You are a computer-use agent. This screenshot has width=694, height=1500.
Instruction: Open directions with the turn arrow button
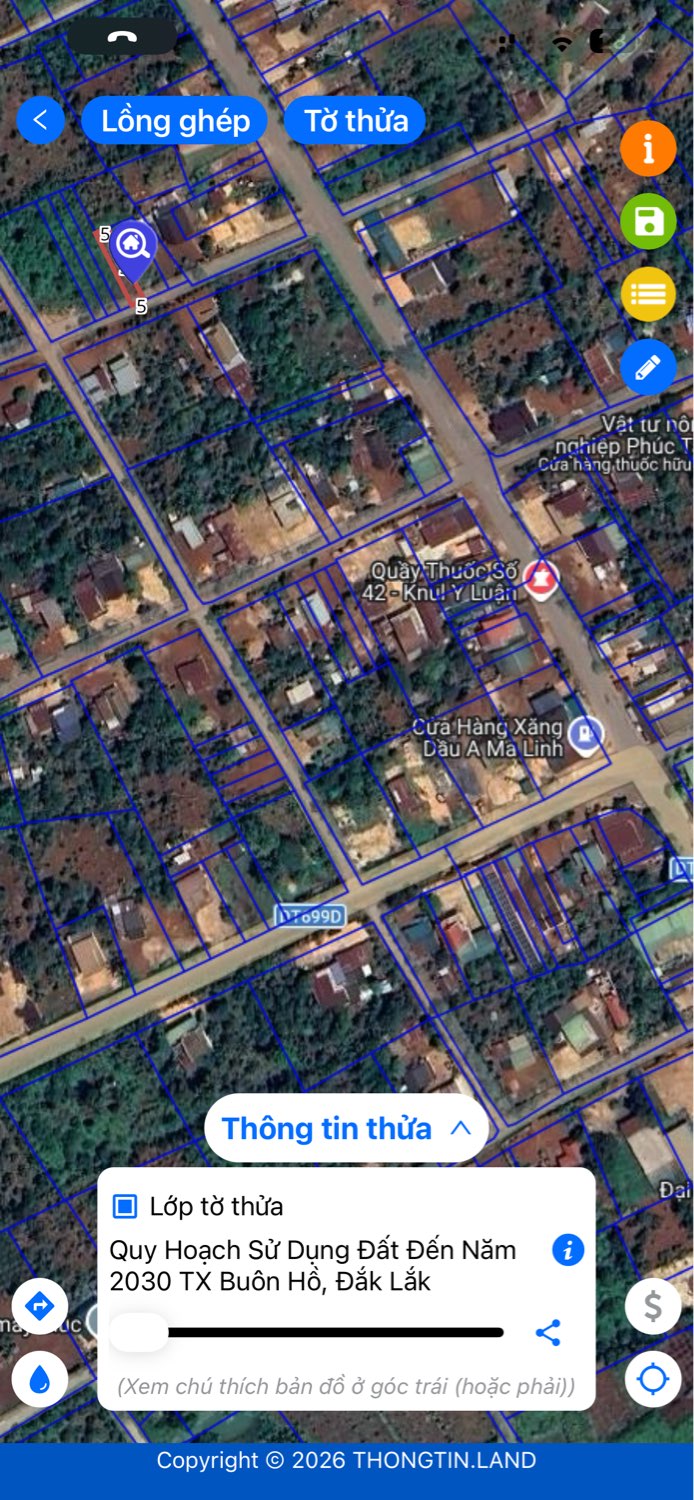pyautogui.click(x=40, y=1306)
